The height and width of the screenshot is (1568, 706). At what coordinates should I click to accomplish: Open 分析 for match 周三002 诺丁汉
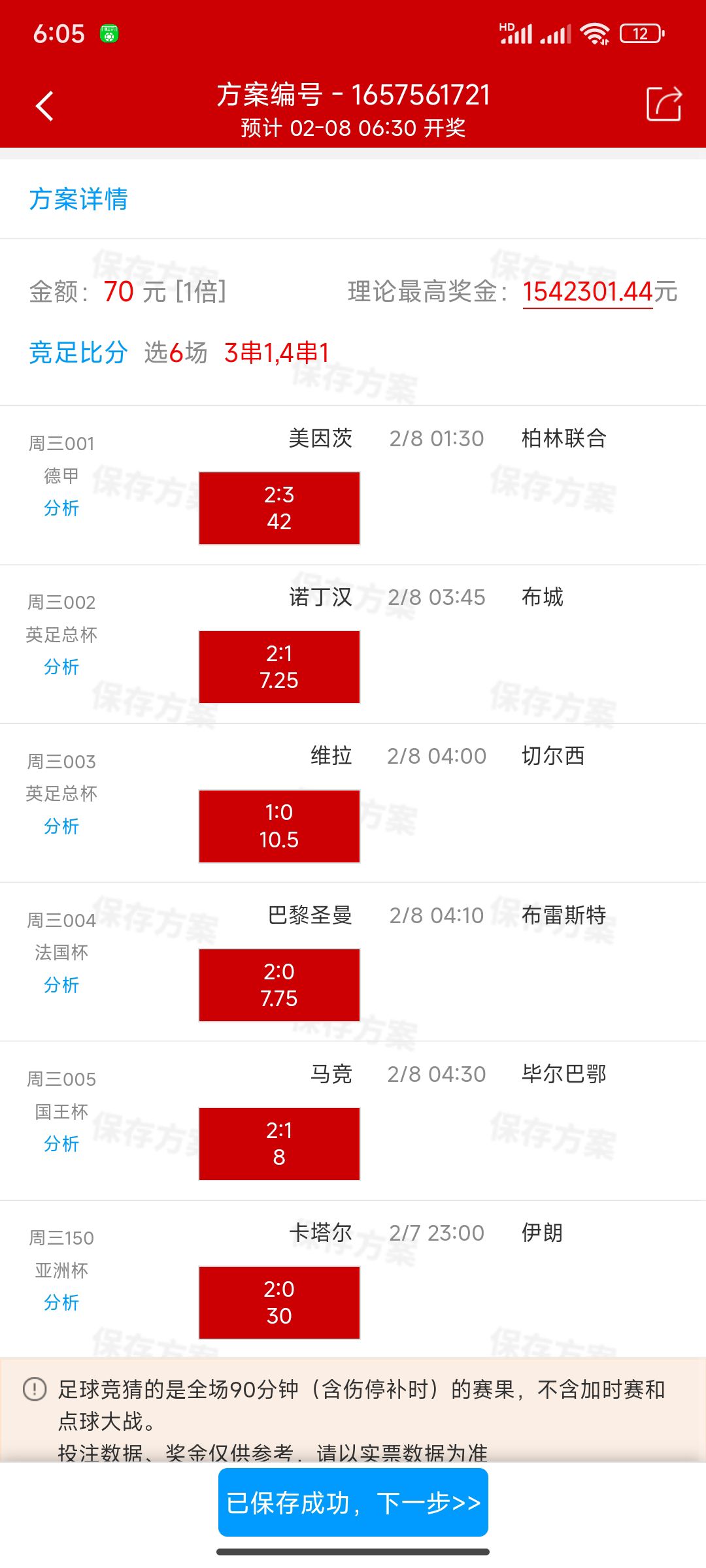pos(61,667)
